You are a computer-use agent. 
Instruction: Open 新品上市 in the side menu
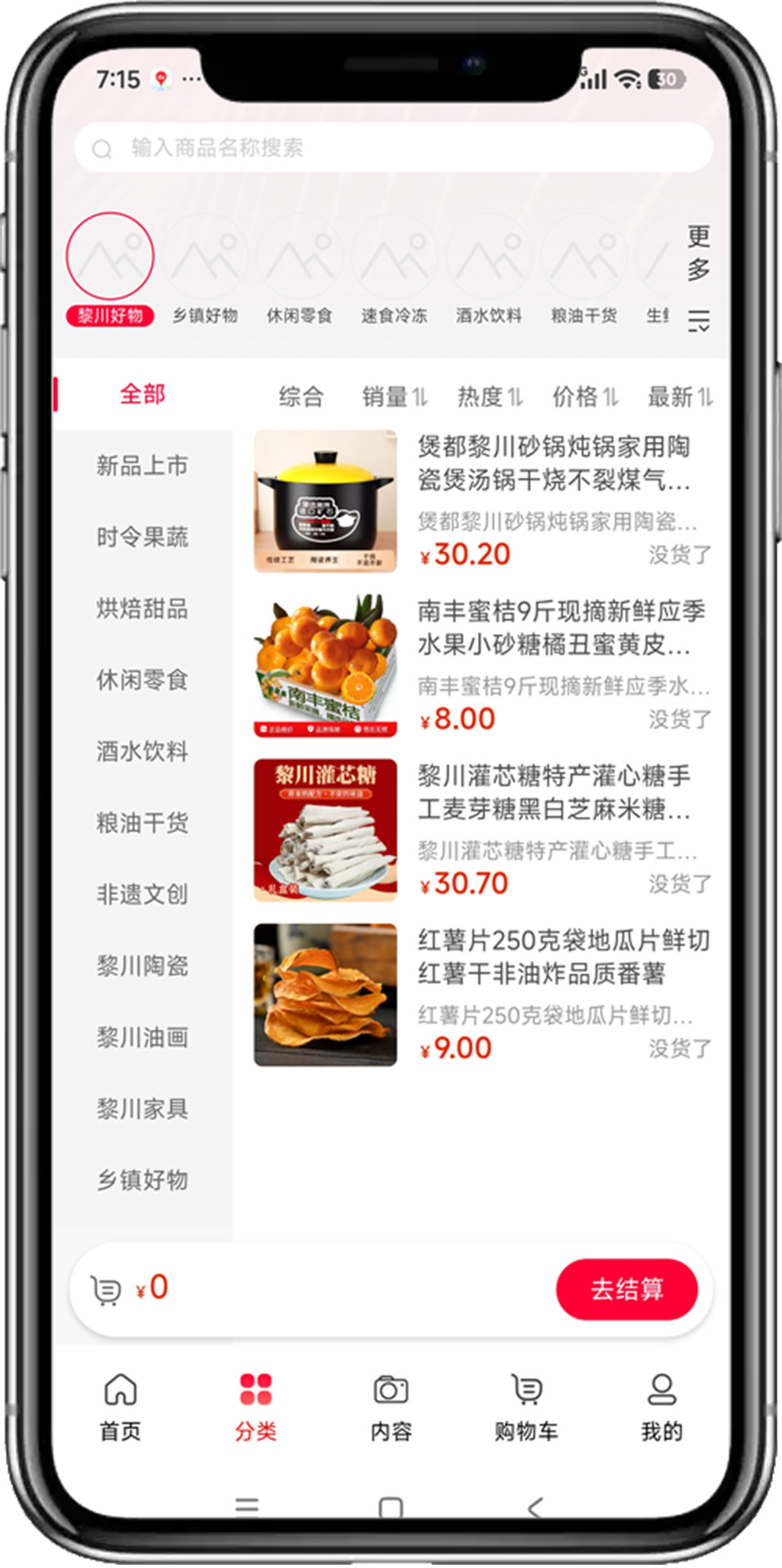coord(142,466)
